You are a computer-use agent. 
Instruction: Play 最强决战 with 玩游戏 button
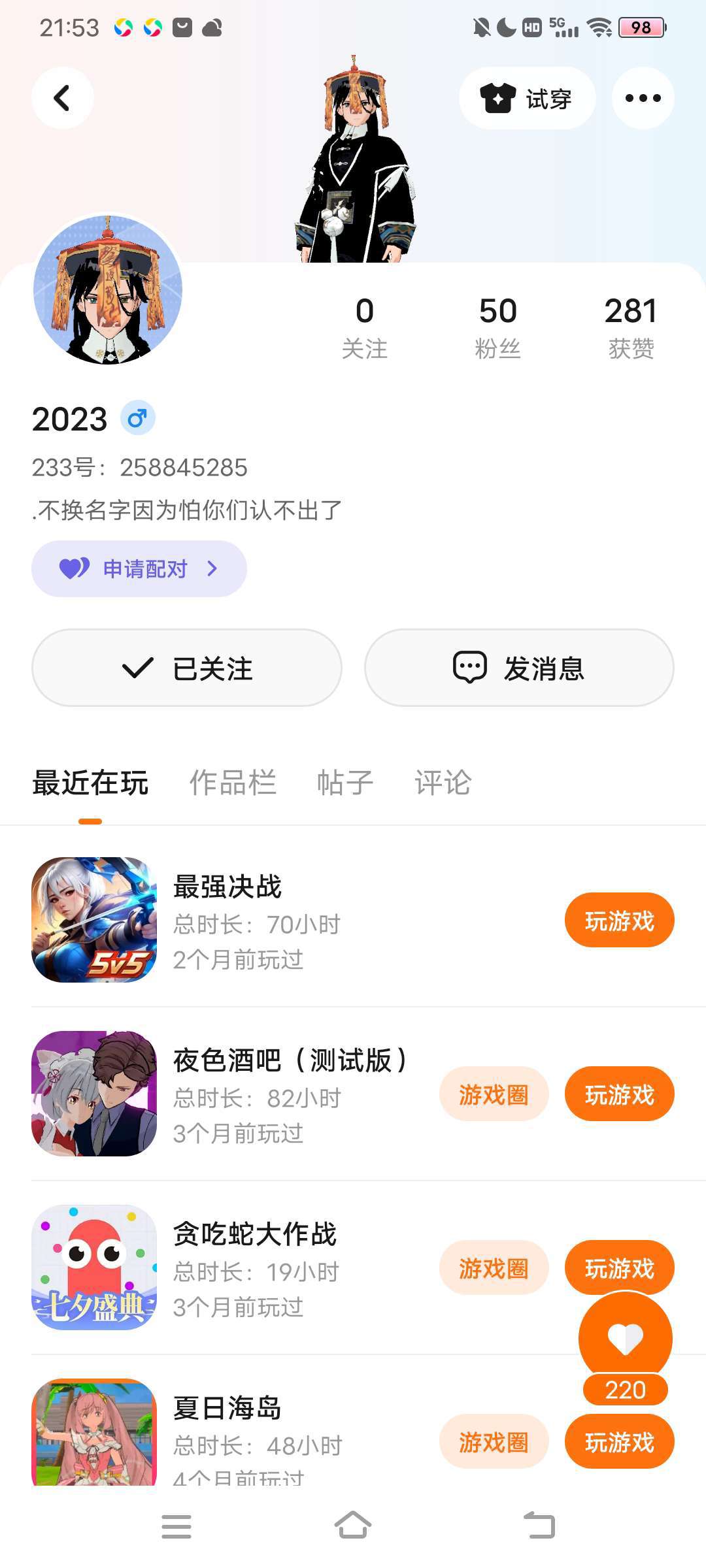619,921
